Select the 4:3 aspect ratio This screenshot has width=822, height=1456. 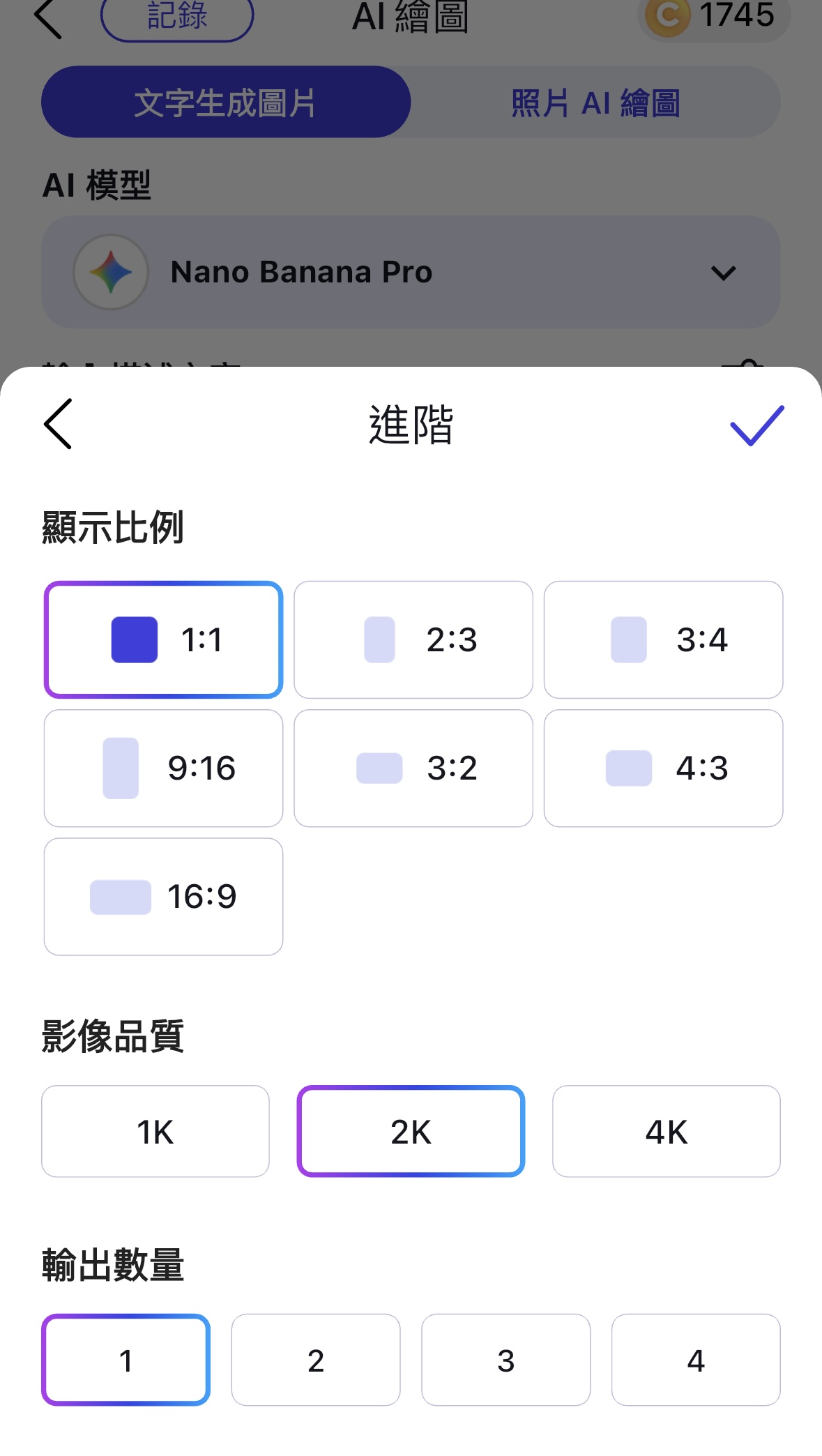[x=663, y=768]
